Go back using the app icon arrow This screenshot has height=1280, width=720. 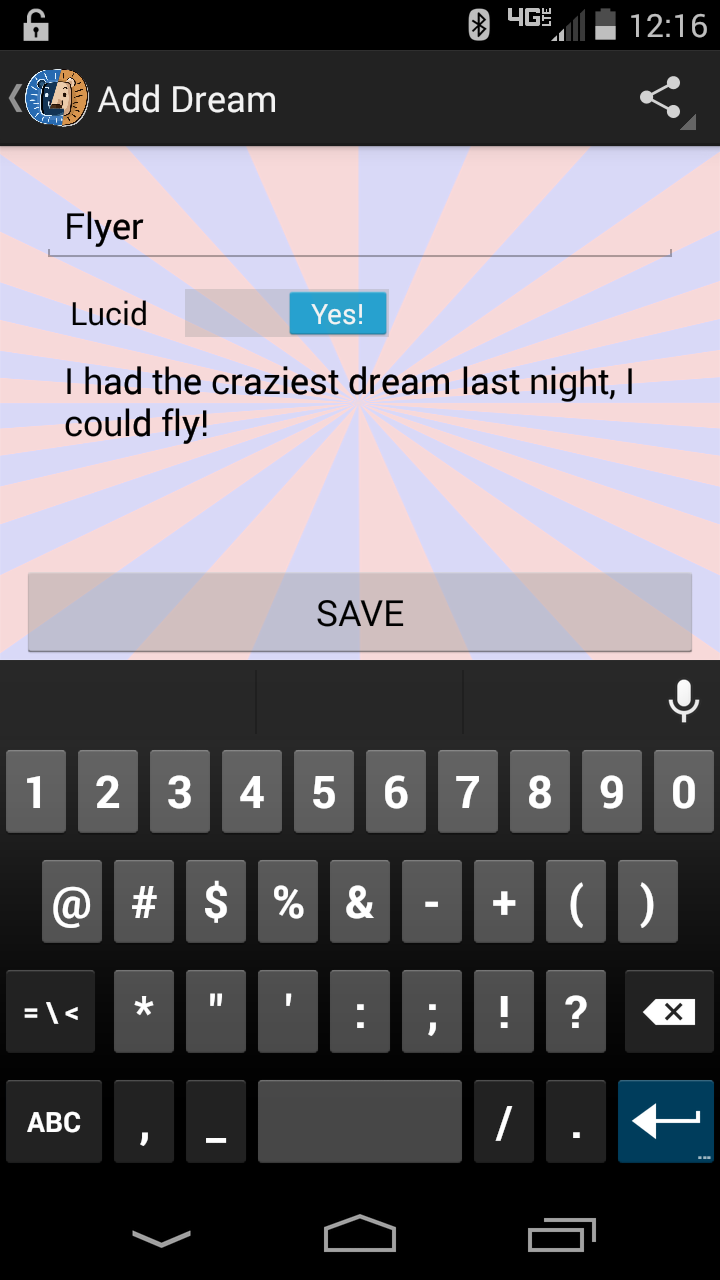point(45,99)
